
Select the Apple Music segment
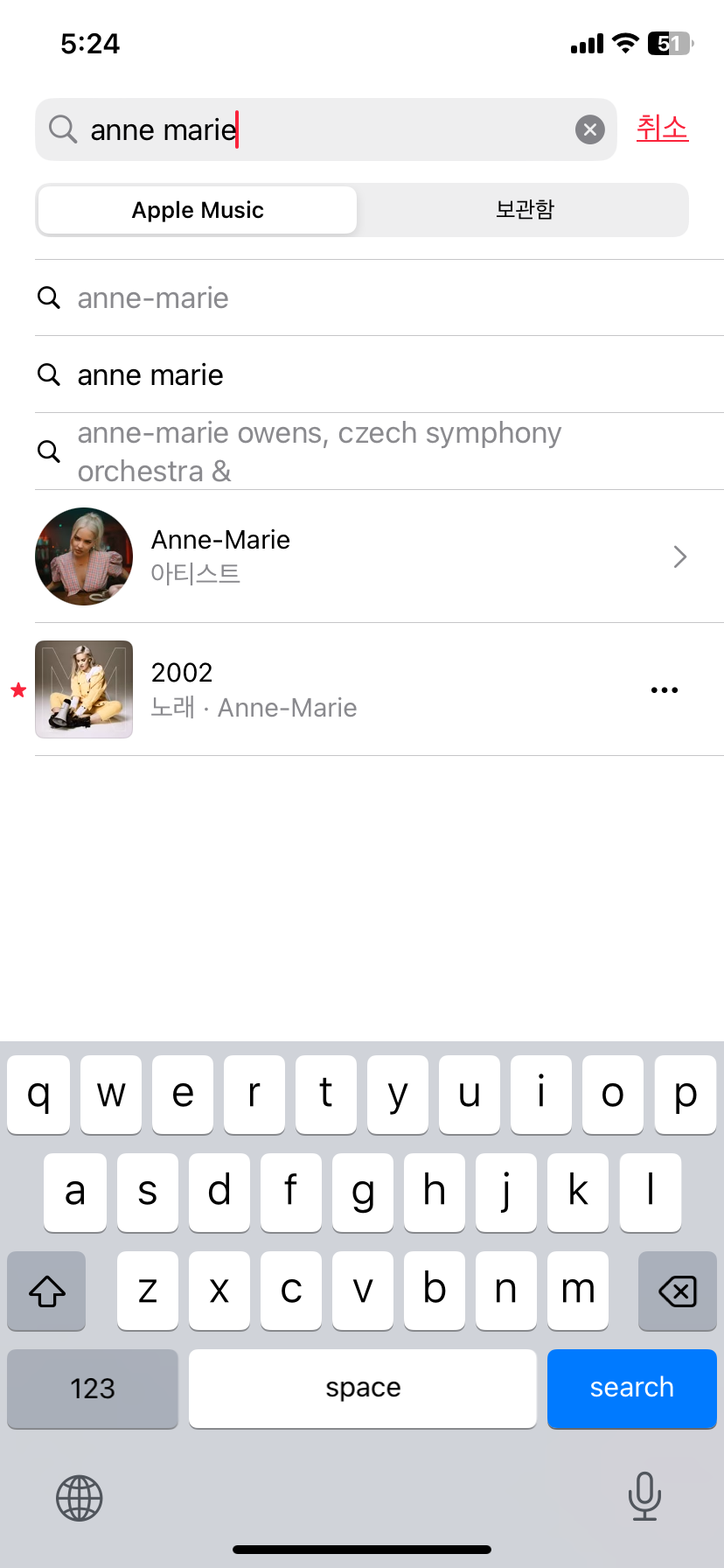pyautogui.click(x=198, y=210)
